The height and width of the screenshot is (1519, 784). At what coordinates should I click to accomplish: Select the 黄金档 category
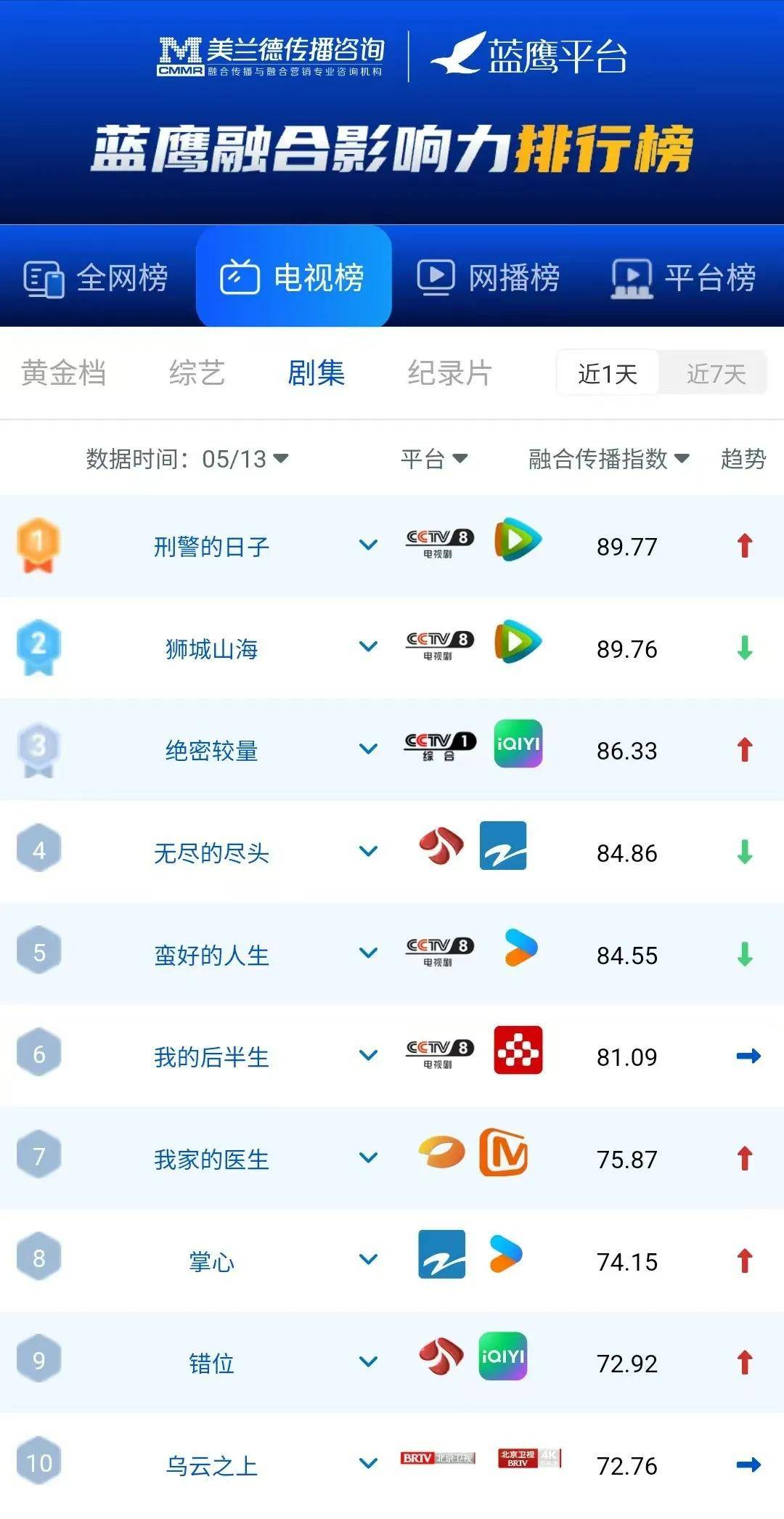(x=64, y=373)
